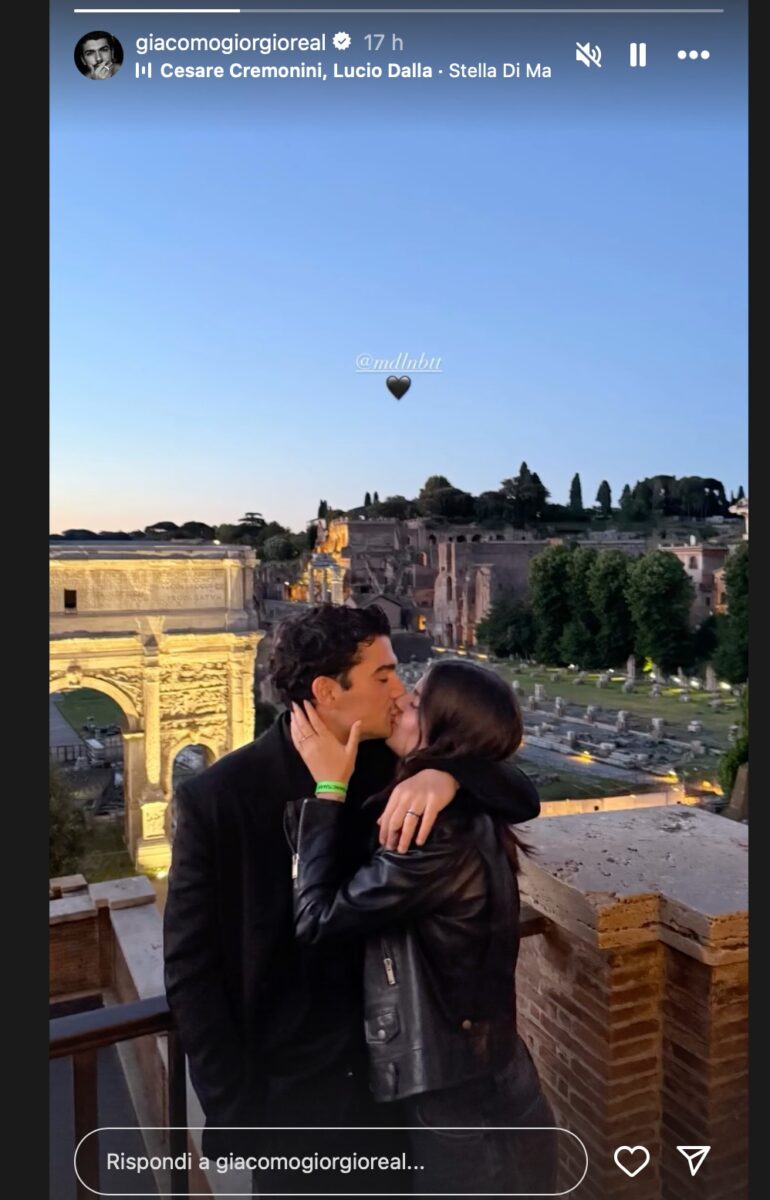The height and width of the screenshot is (1200, 770).
Task: Open giacomogiorgioreal's profile picture
Action: coord(98,55)
